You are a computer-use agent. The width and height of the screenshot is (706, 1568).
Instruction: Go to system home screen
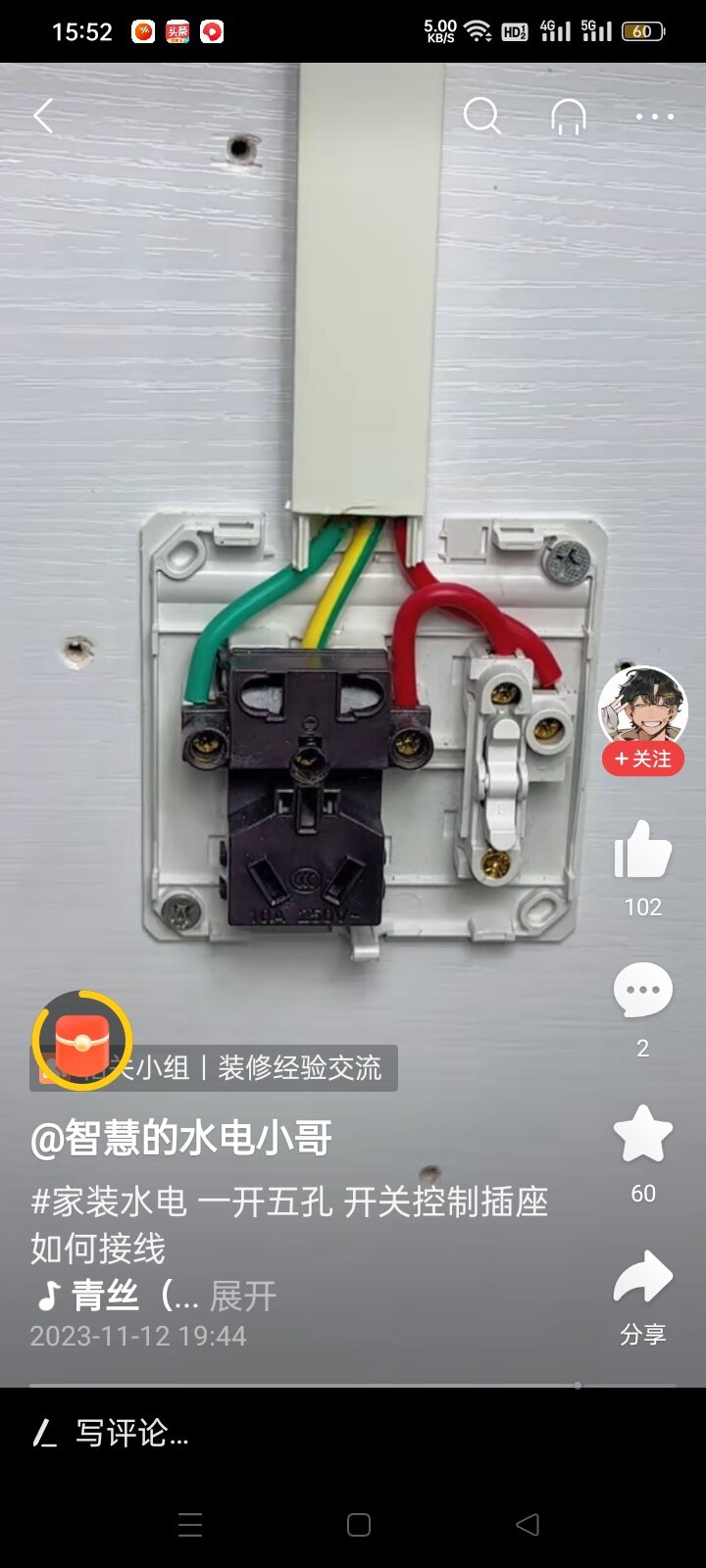click(359, 1525)
